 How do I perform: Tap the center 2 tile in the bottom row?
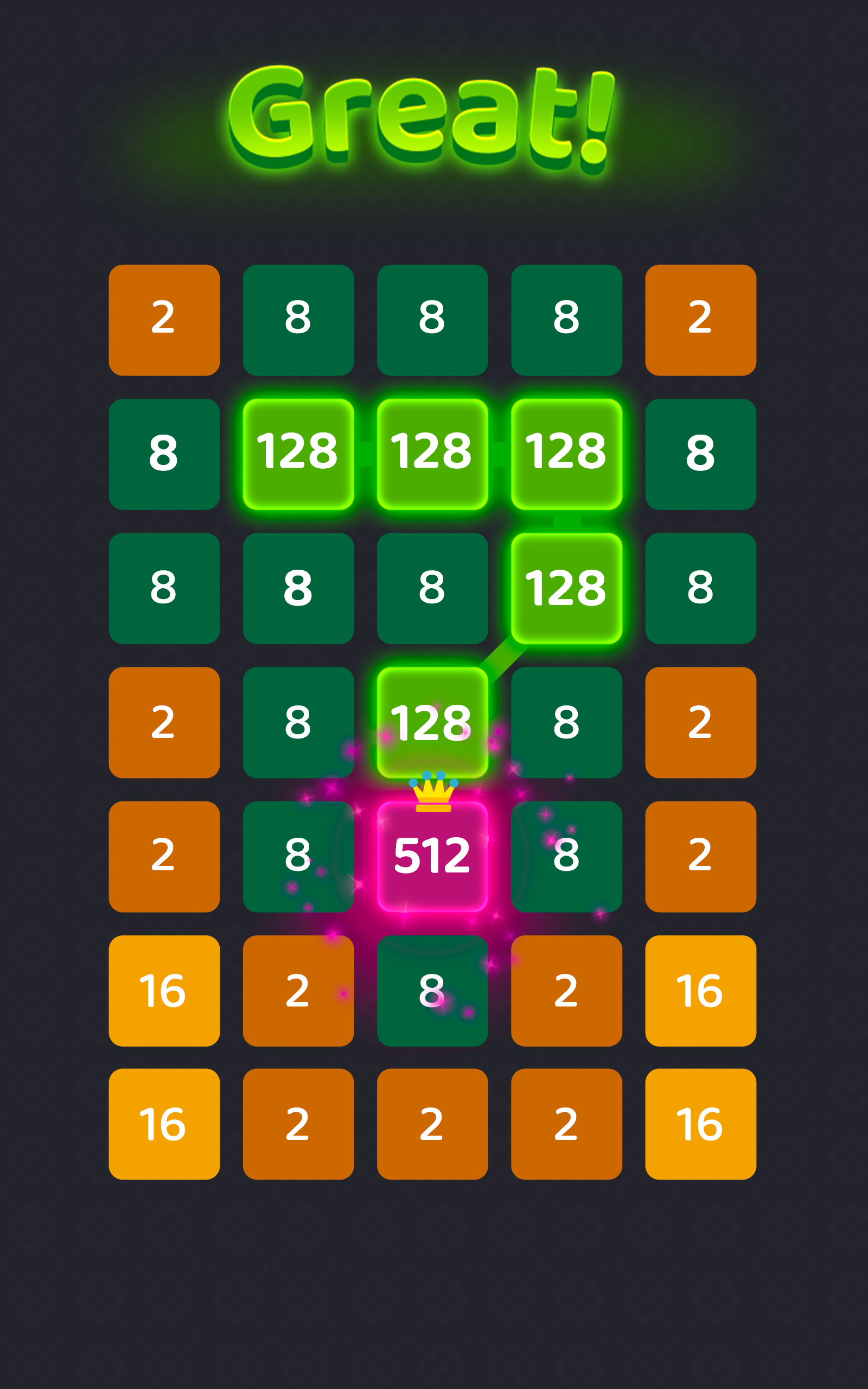[x=433, y=1124]
